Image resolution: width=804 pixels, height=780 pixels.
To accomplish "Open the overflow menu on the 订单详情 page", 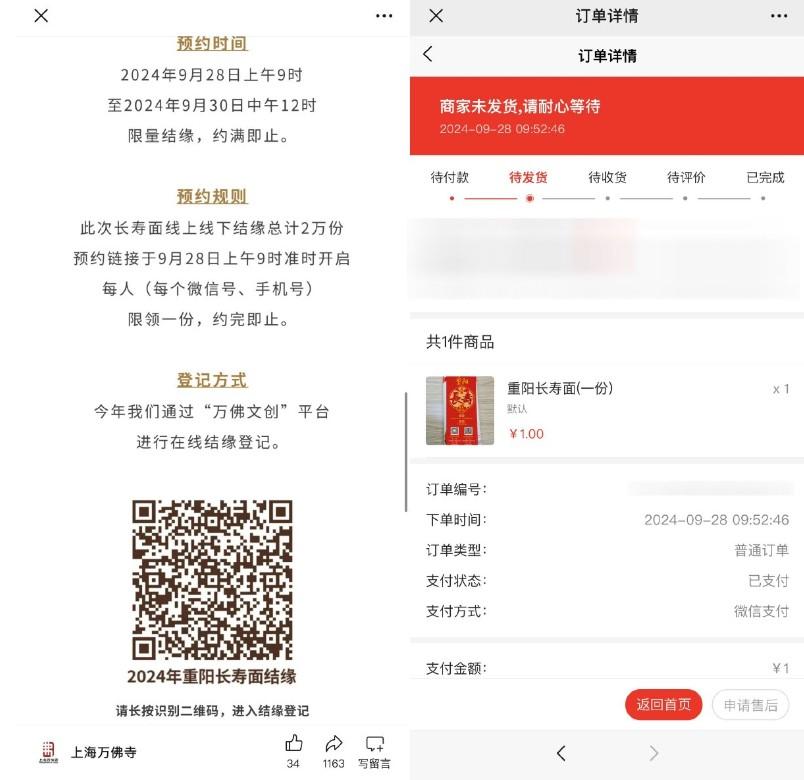I will (x=779, y=16).
